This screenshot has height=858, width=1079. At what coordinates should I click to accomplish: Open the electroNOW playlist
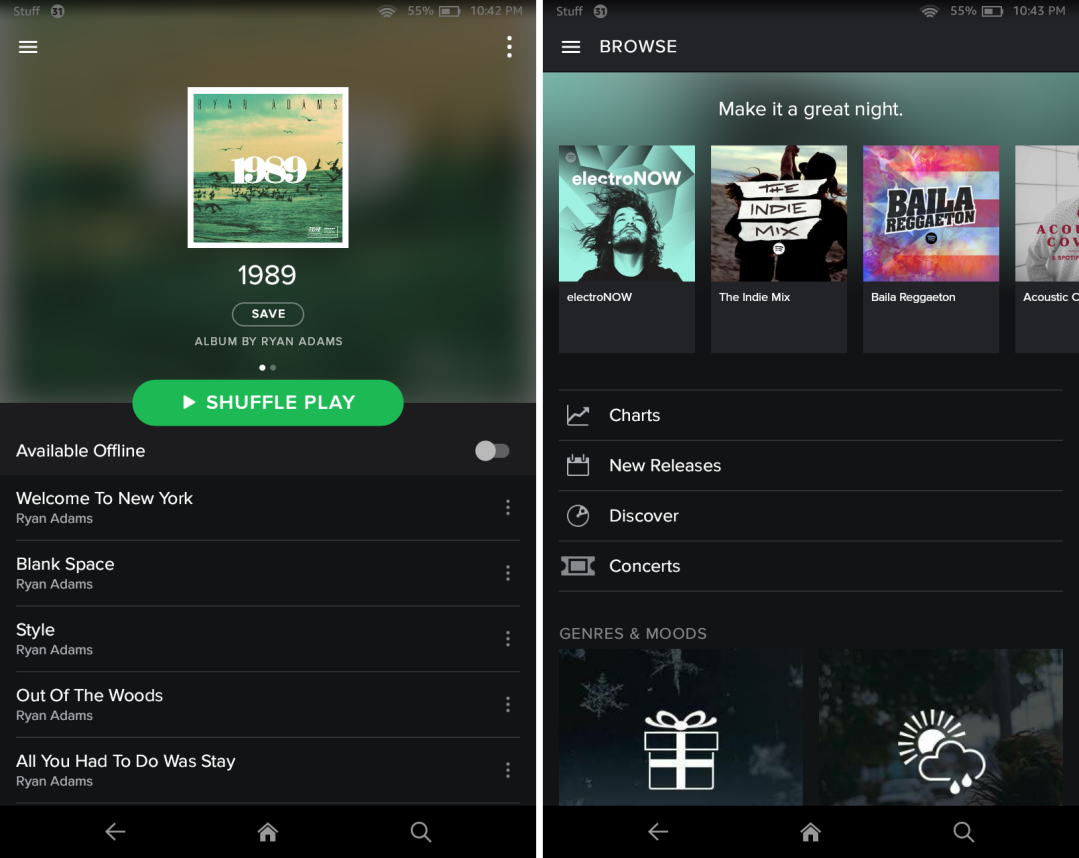click(627, 214)
